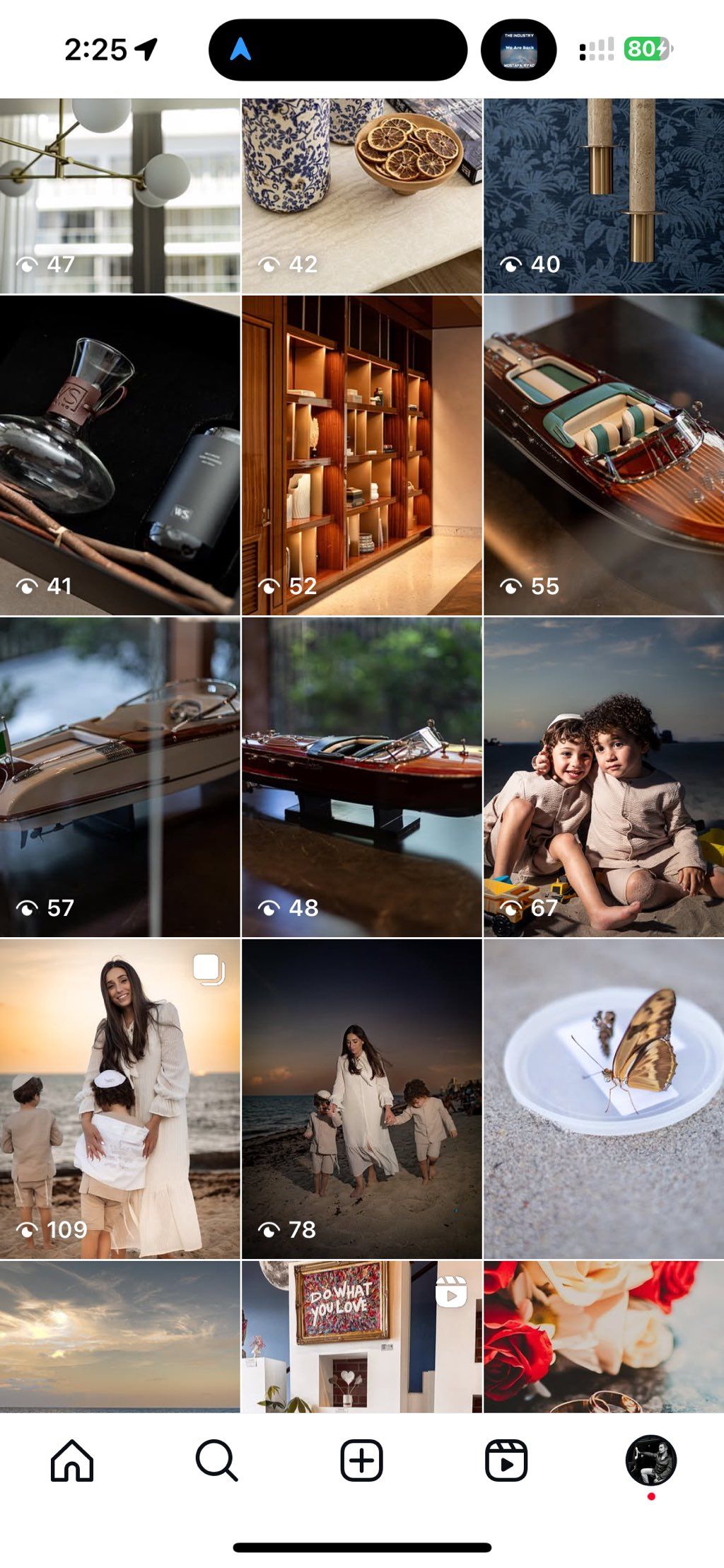
Task: Open the glass decanter post
Action: pyautogui.click(x=119, y=455)
